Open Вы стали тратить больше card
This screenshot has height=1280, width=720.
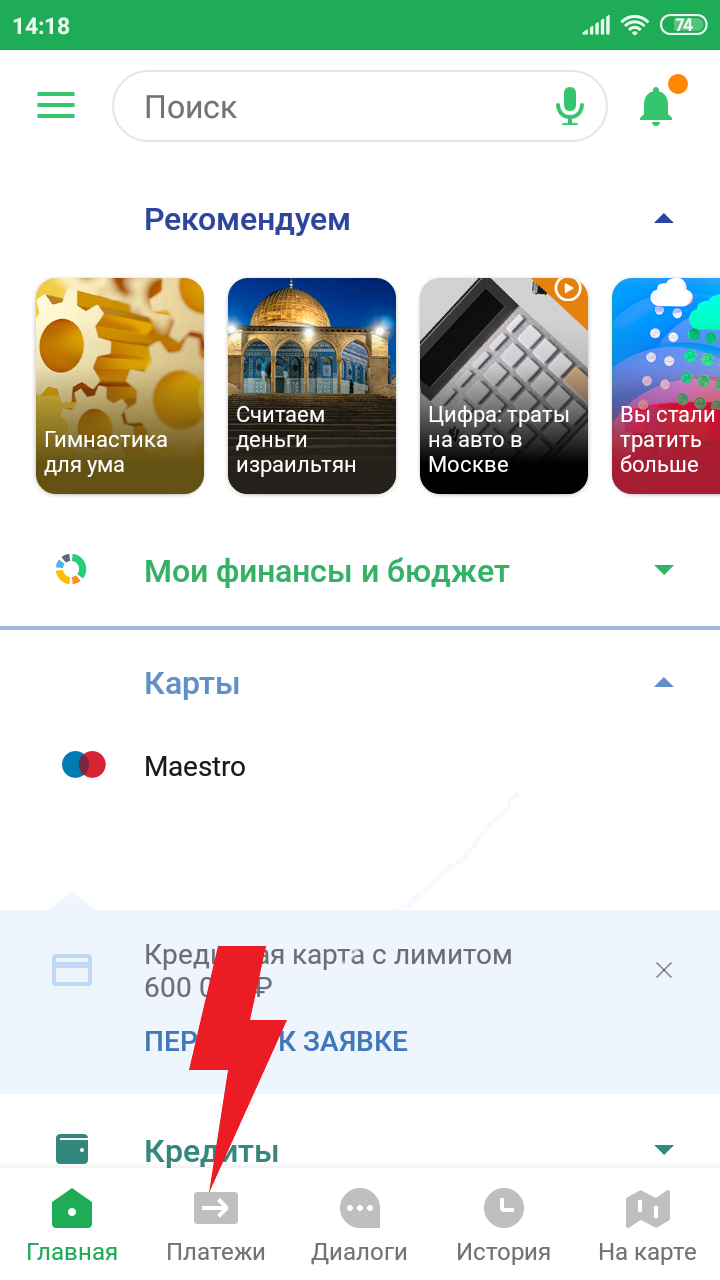click(x=666, y=386)
